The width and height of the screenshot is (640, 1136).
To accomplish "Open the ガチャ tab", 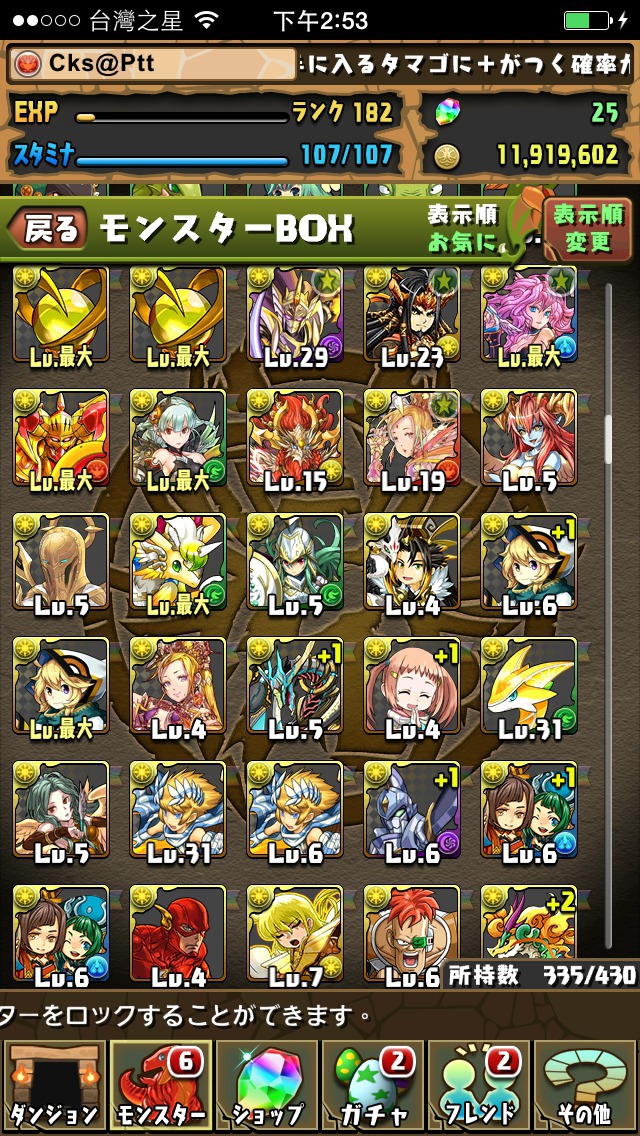I will click(x=372, y=1087).
